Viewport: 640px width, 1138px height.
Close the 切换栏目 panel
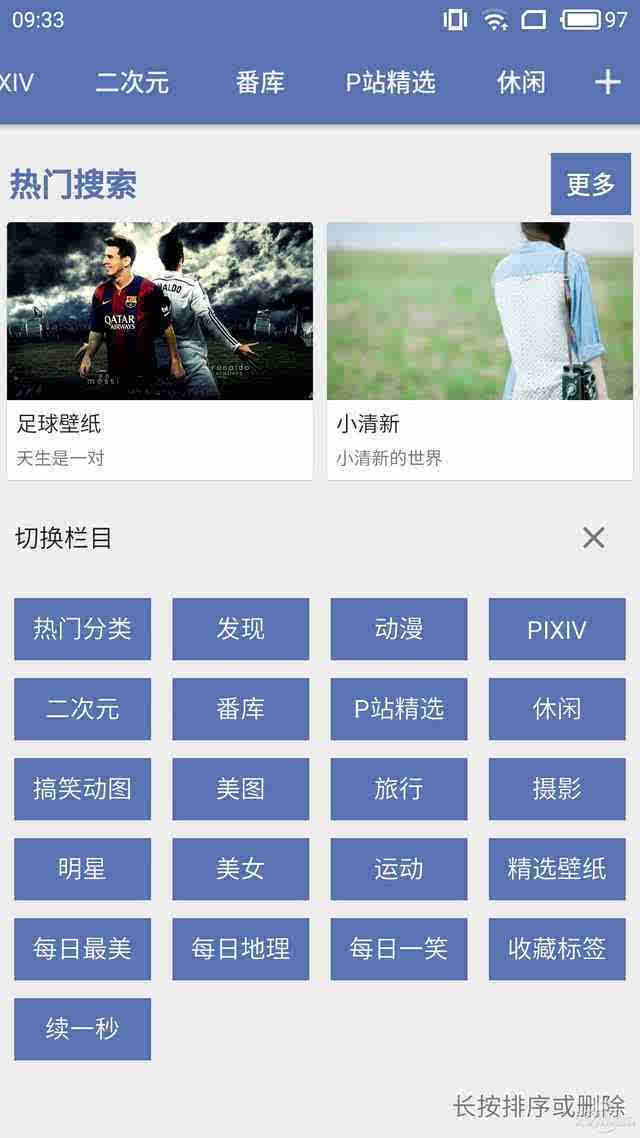(x=593, y=538)
